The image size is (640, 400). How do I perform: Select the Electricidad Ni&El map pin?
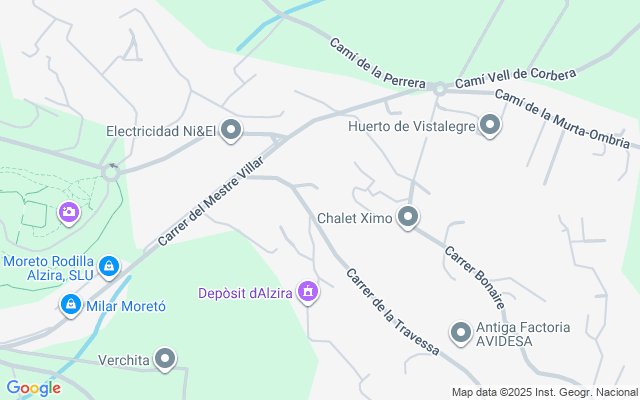point(232,129)
